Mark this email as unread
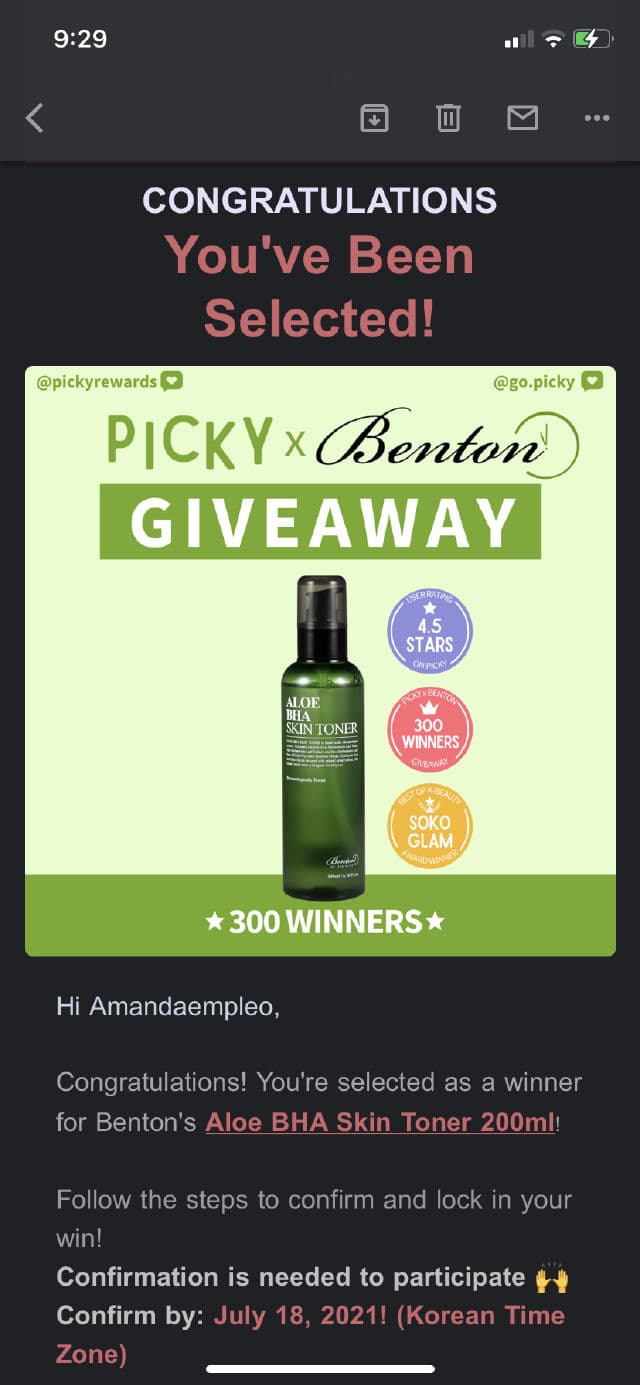 pos(522,118)
